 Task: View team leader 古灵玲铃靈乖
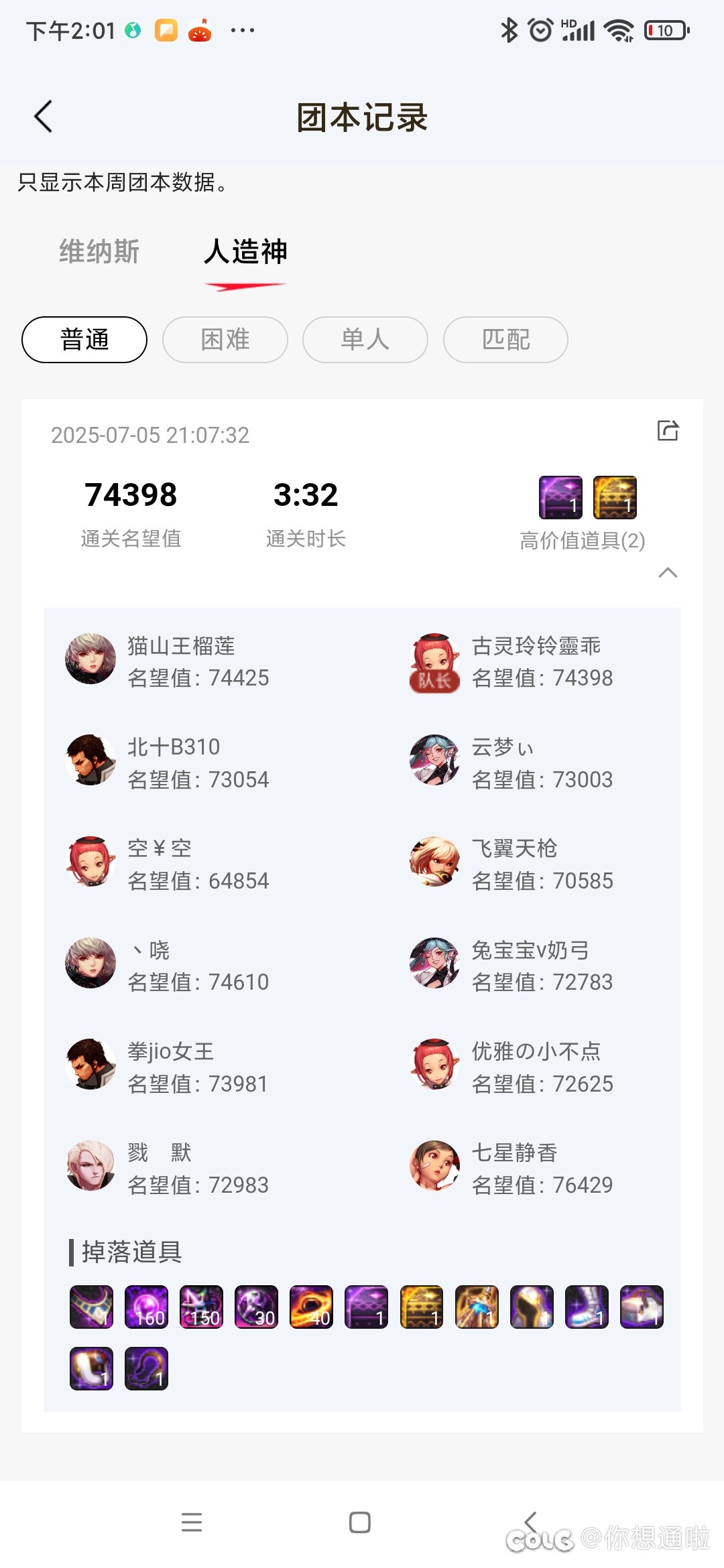(511, 661)
